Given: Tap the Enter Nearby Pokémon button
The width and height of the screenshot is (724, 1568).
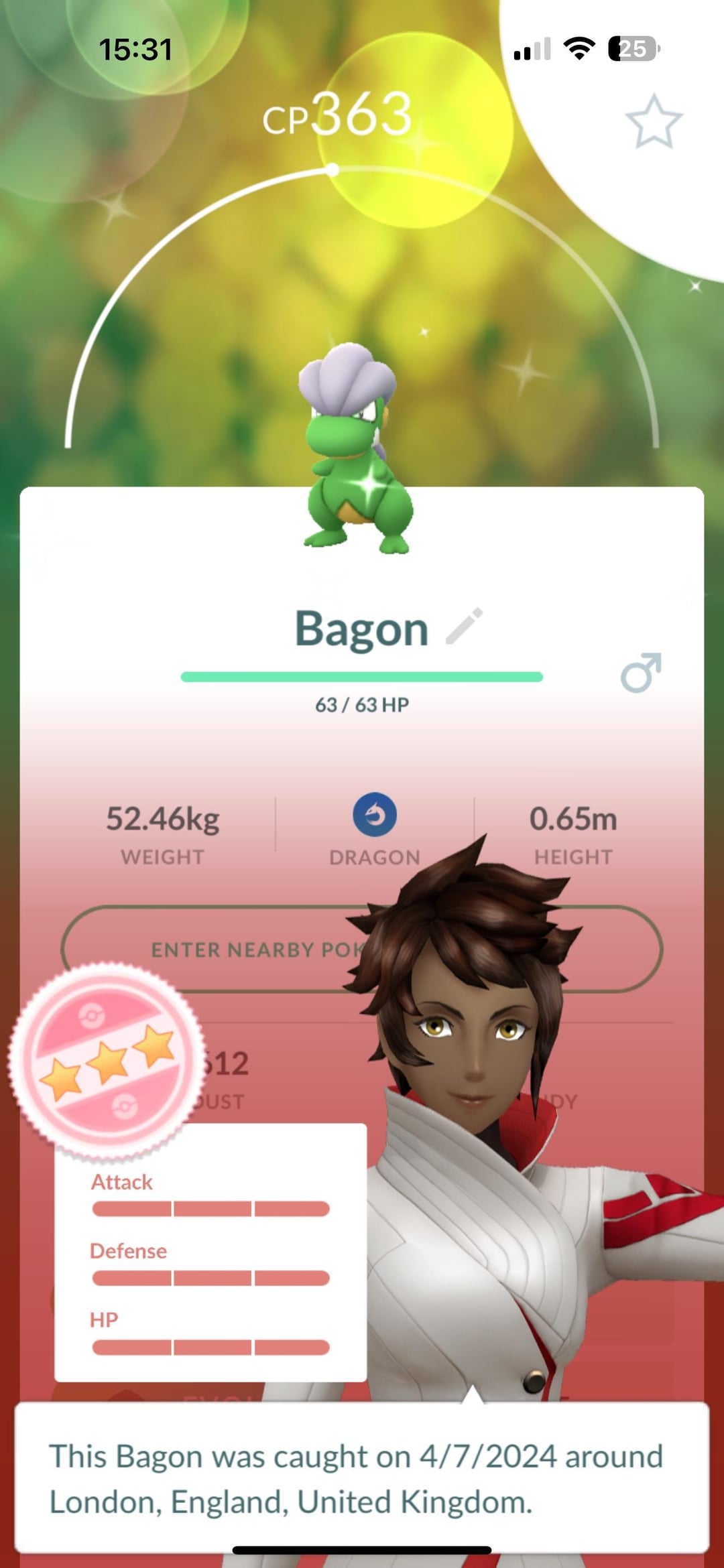Looking at the screenshot, I should click(221, 949).
